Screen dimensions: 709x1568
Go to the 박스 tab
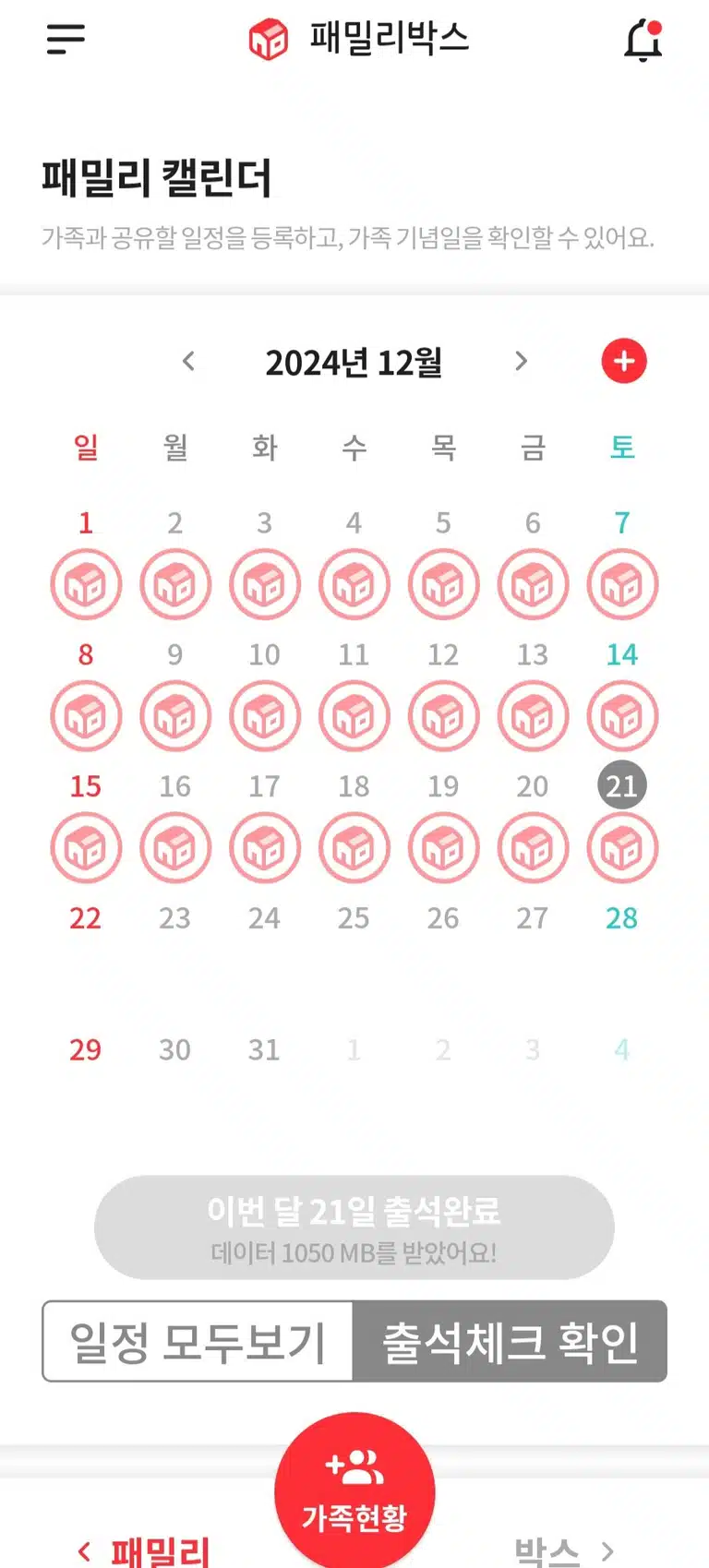[x=564, y=1551]
